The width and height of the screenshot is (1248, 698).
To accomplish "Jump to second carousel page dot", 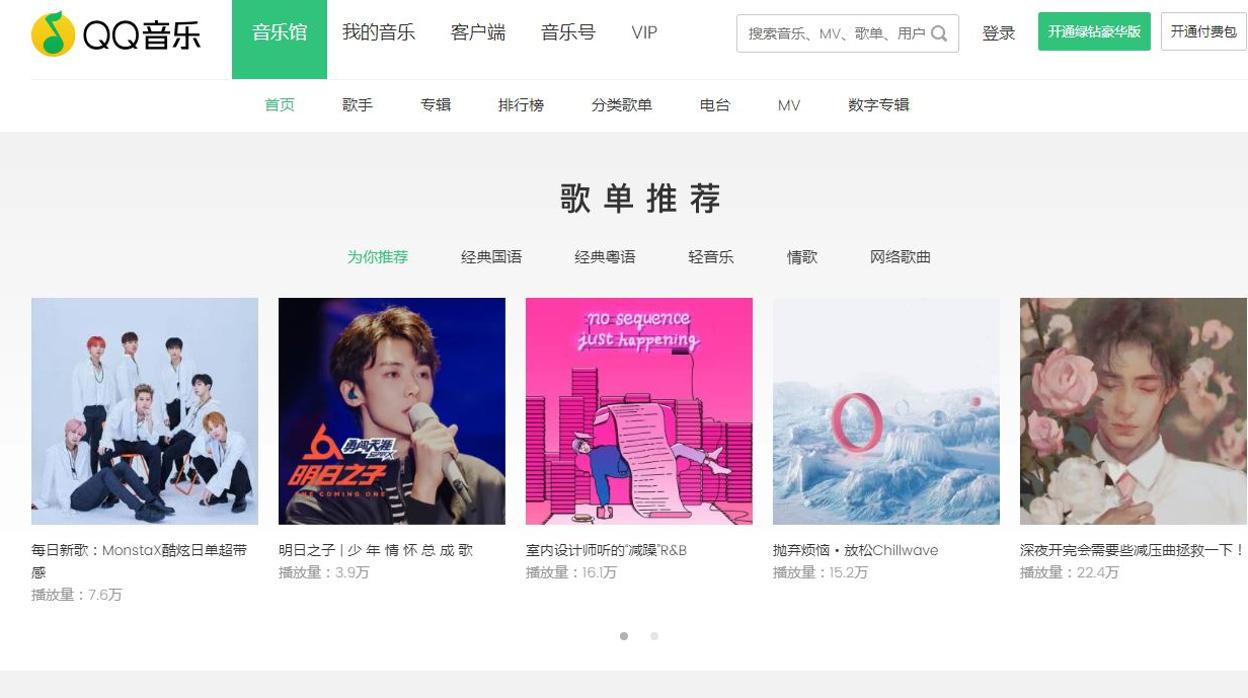I will pyautogui.click(x=654, y=636).
